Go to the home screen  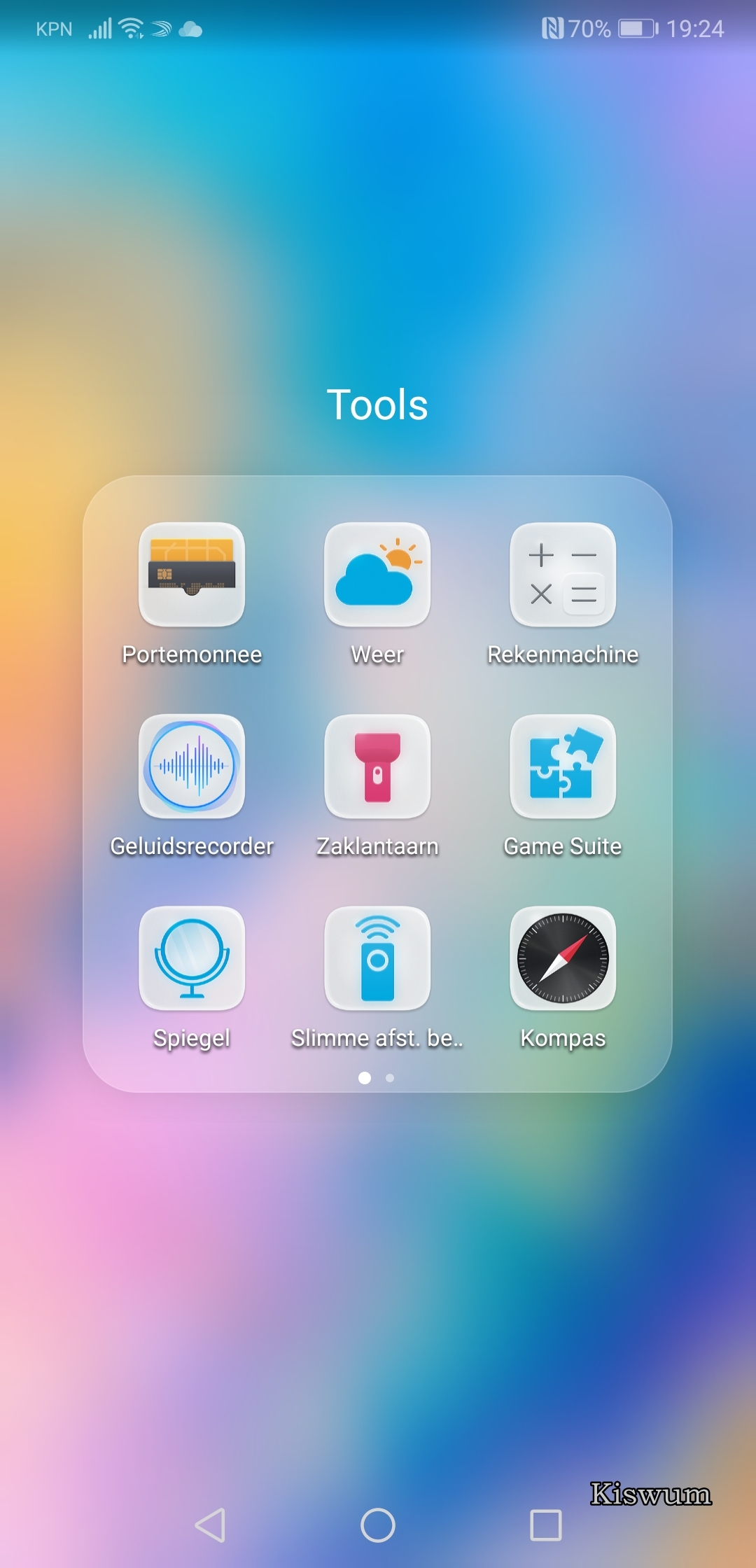pos(378,1525)
